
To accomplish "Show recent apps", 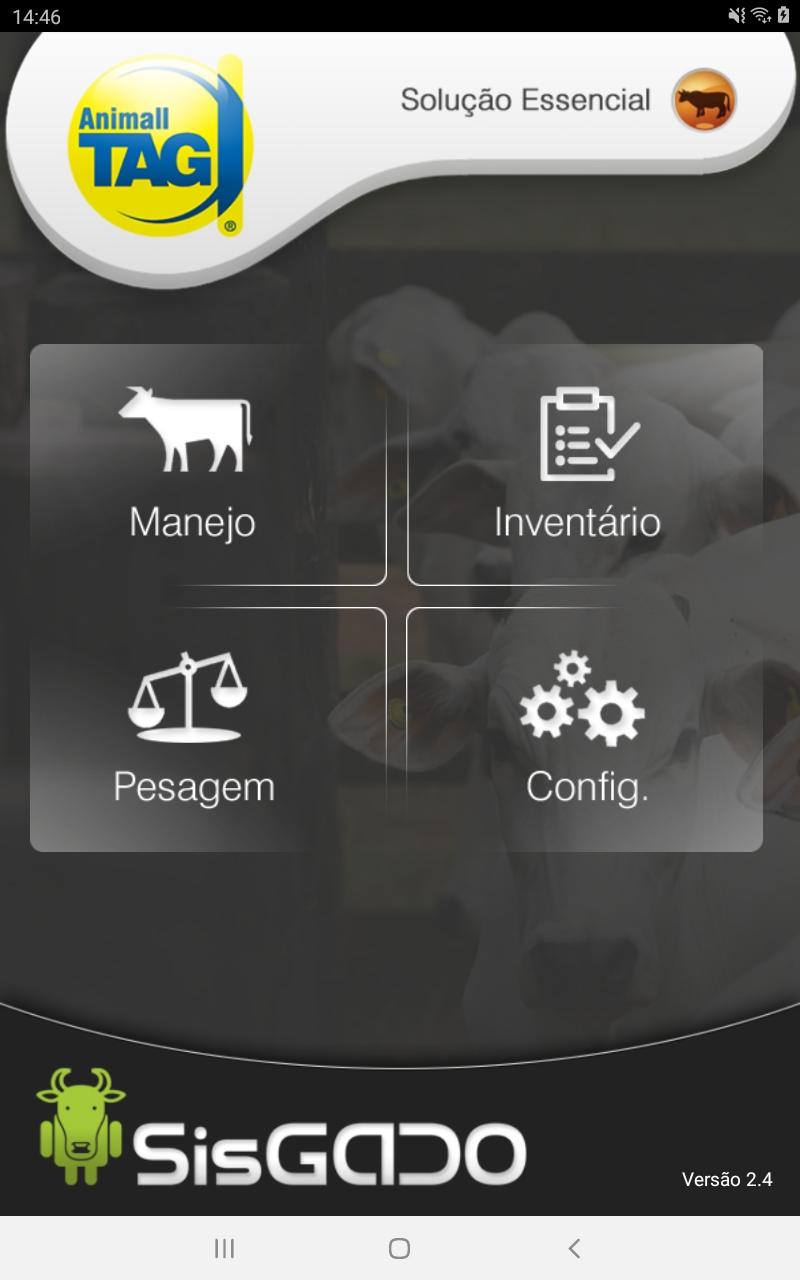I will 225,1248.
